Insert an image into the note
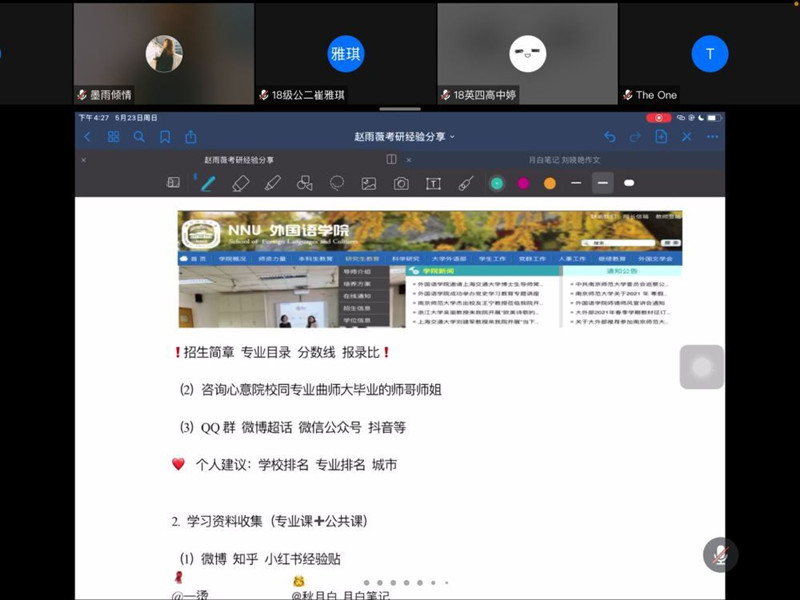Screen dimensions: 800x600 click(369, 183)
